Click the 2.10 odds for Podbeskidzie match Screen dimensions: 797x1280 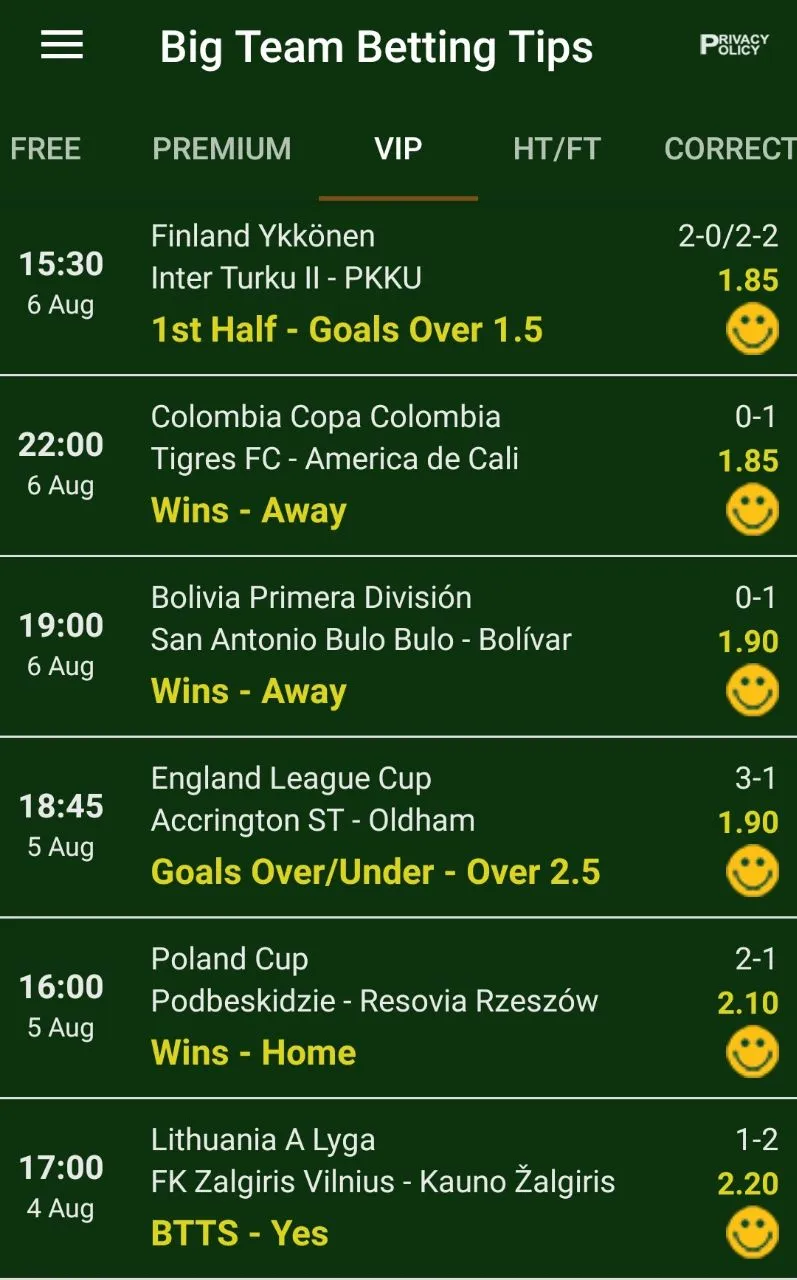[746, 1002]
